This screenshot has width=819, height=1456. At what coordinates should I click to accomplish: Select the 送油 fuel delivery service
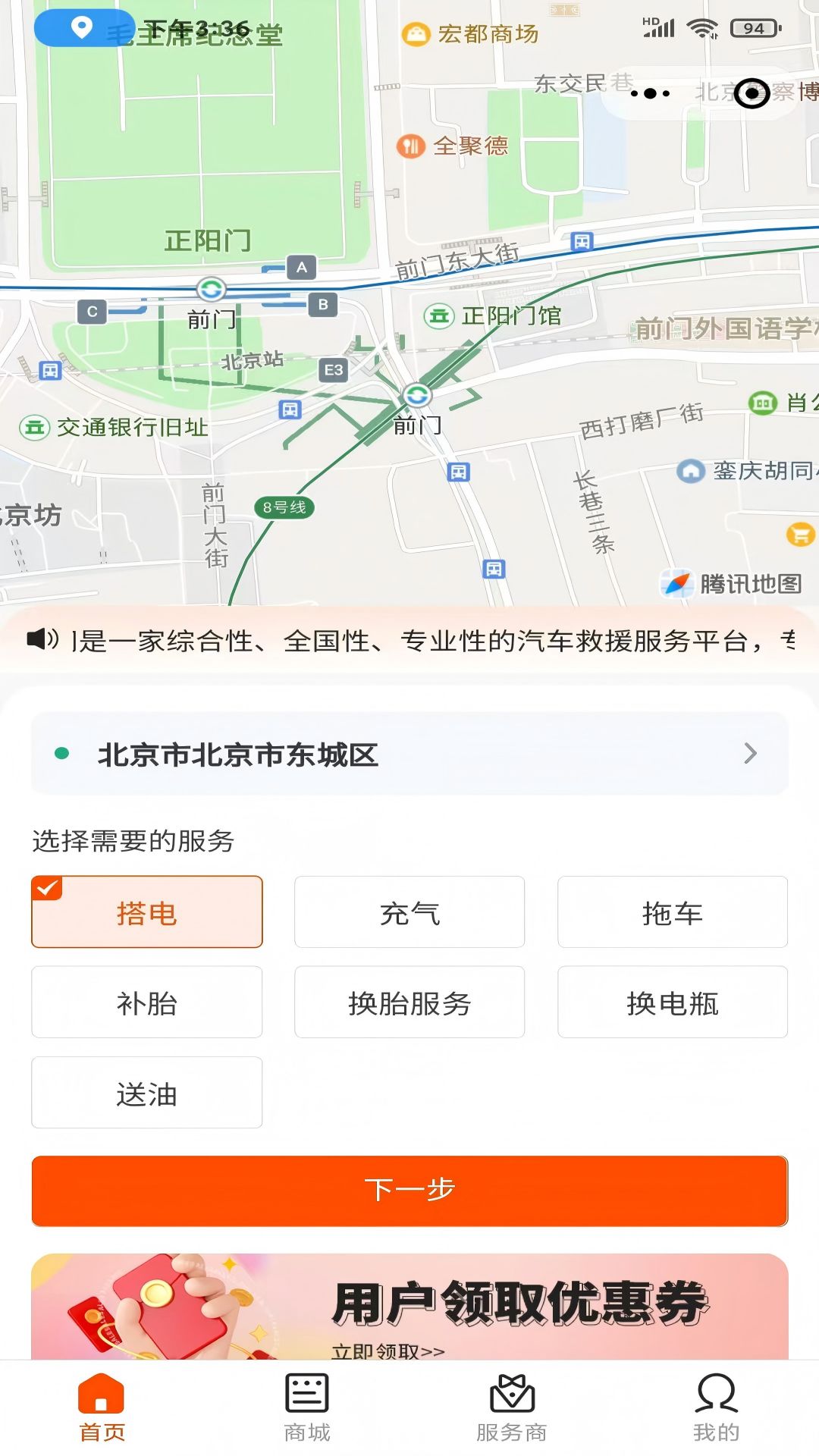click(x=146, y=1092)
